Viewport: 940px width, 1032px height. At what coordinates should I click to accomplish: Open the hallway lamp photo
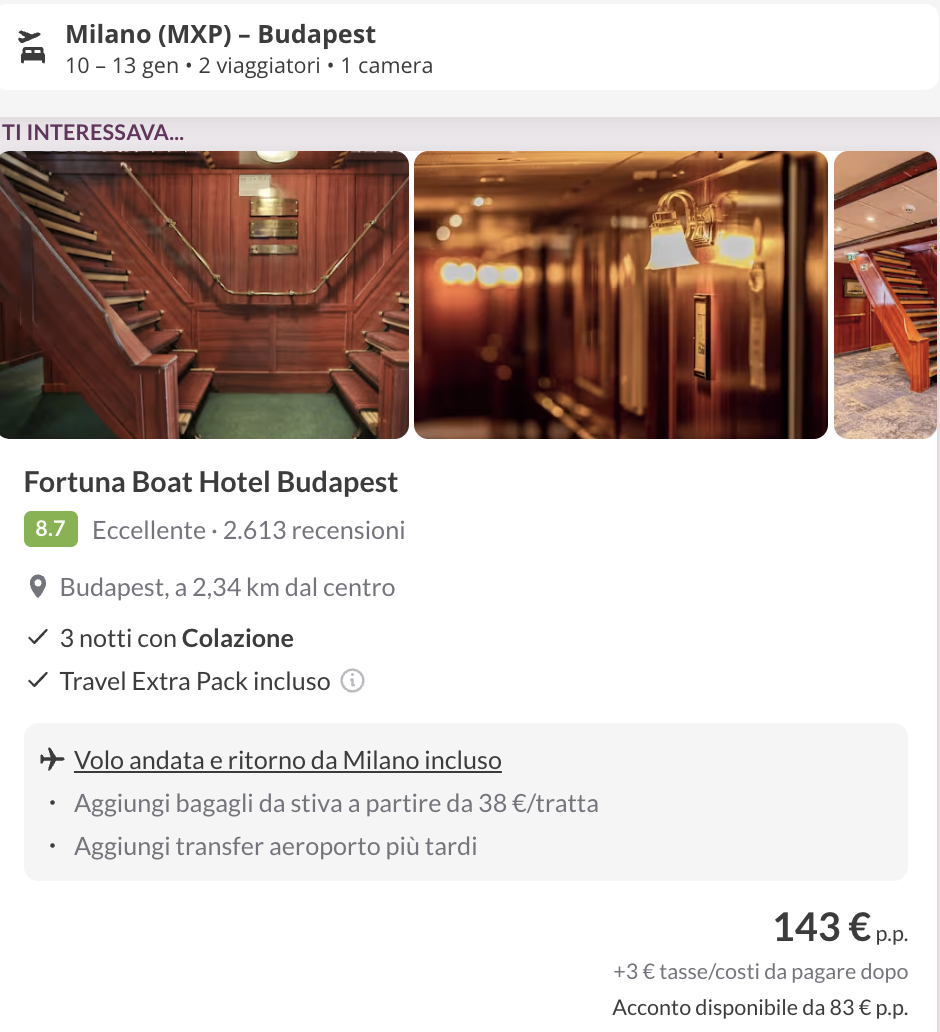pos(620,294)
